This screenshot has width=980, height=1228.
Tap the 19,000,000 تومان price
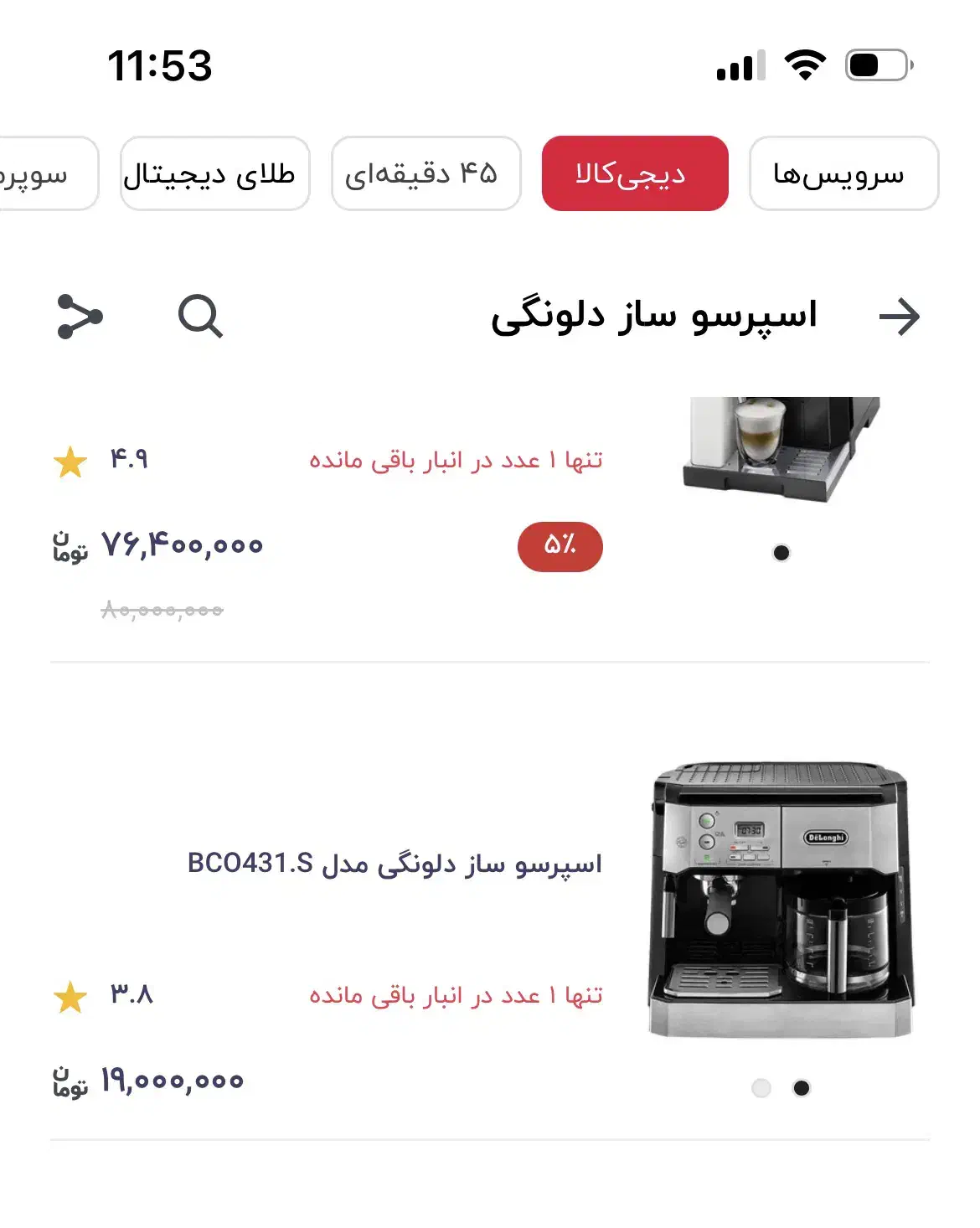point(151,1079)
